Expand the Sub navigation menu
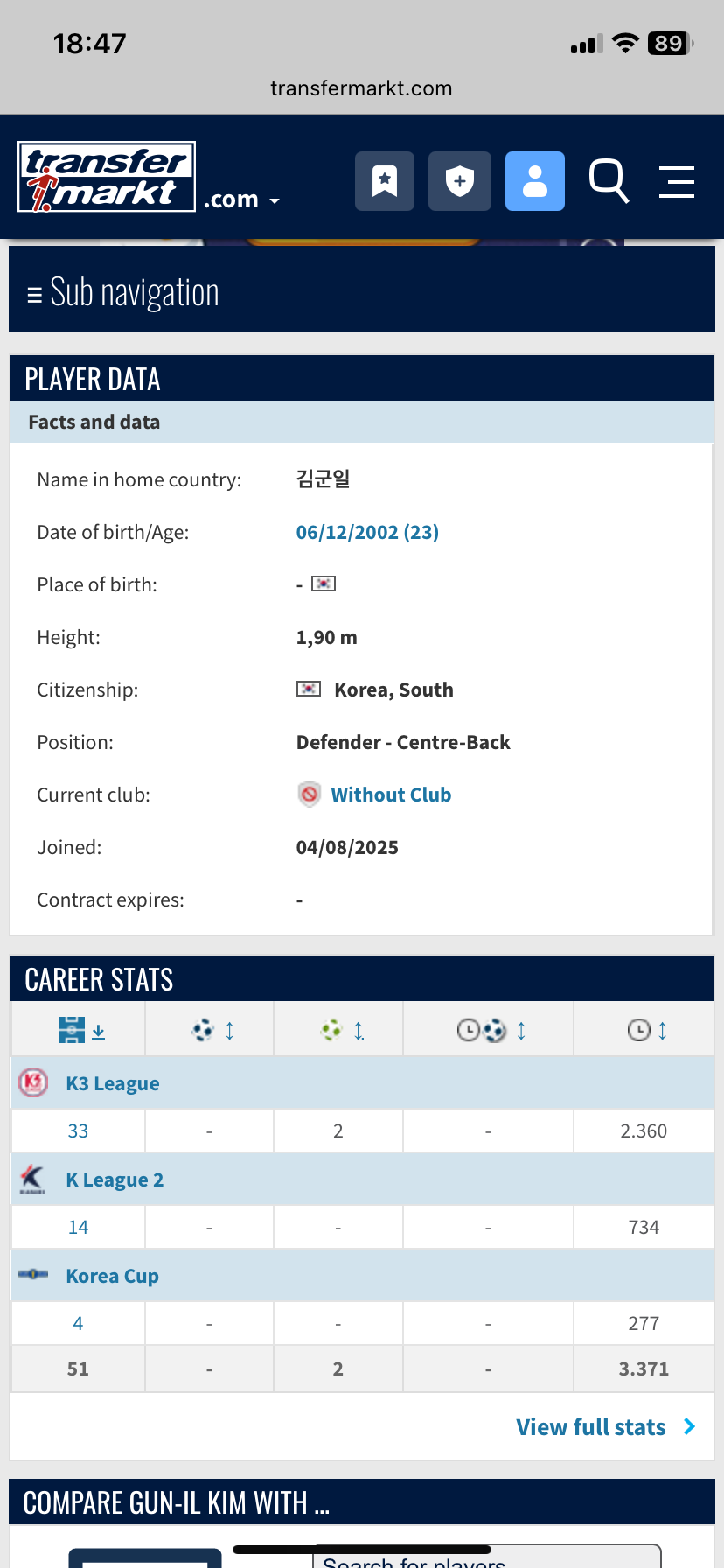 click(123, 293)
